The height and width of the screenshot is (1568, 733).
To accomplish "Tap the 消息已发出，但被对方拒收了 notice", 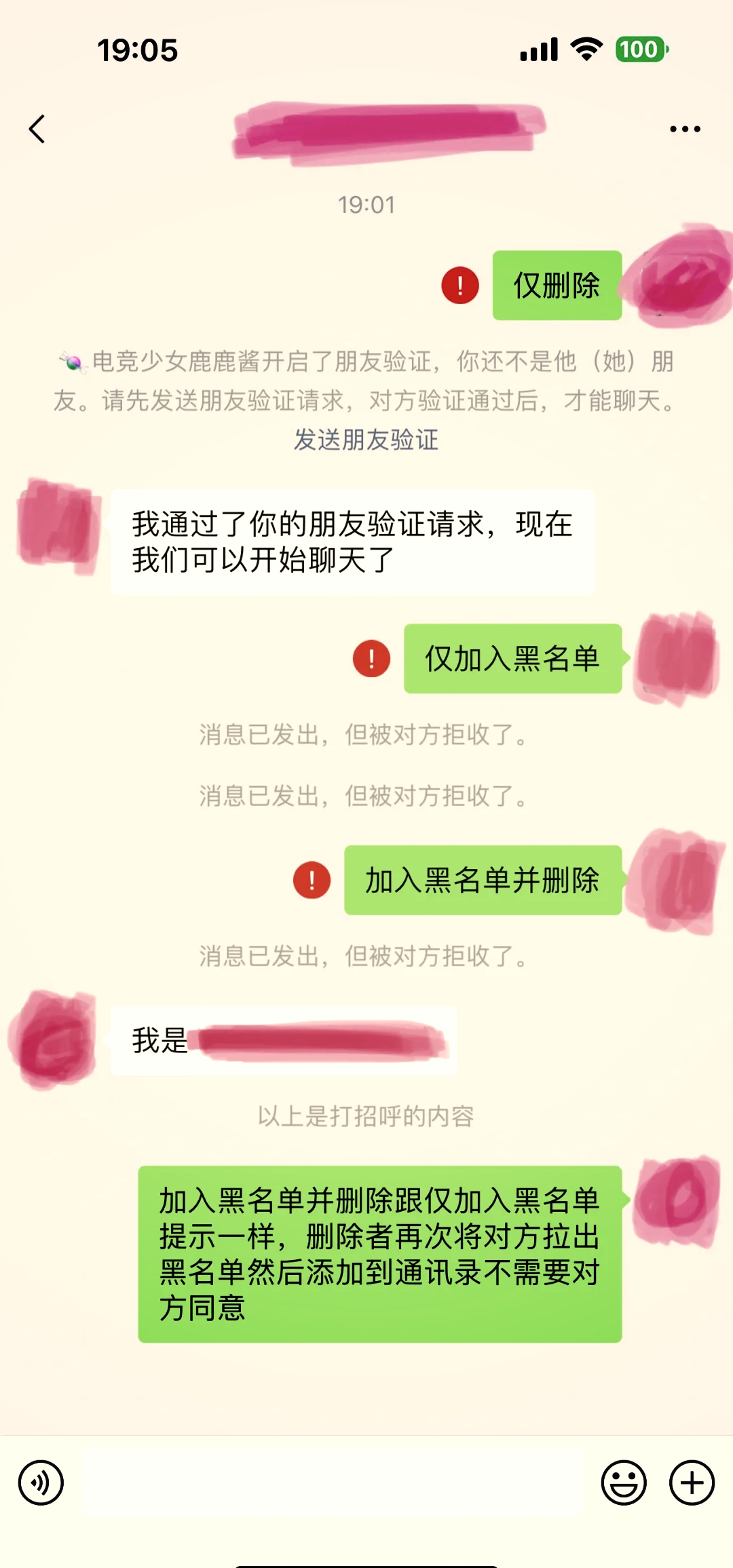I will coord(366,738).
